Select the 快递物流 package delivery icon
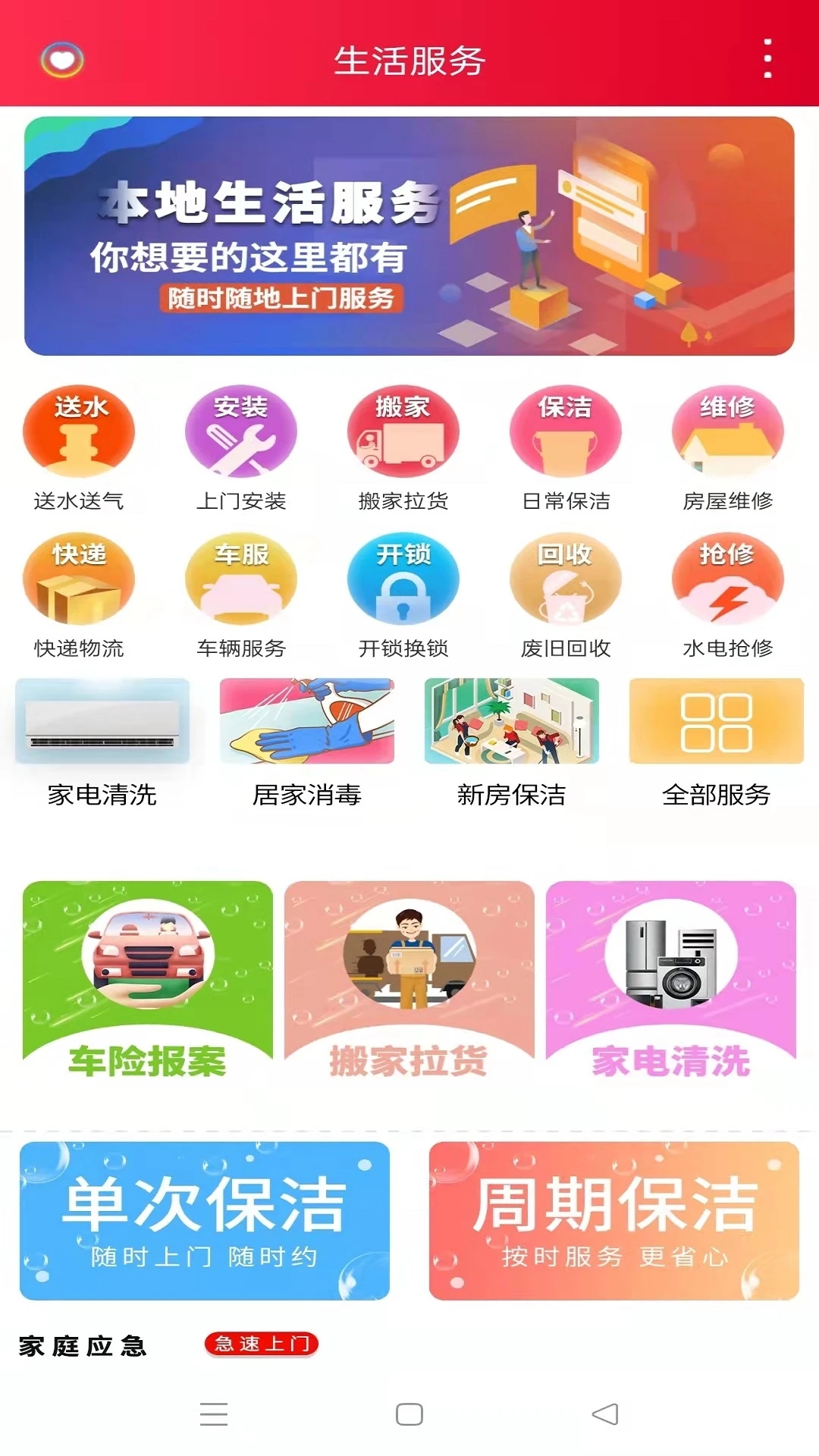819x1456 pixels. point(79,580)
